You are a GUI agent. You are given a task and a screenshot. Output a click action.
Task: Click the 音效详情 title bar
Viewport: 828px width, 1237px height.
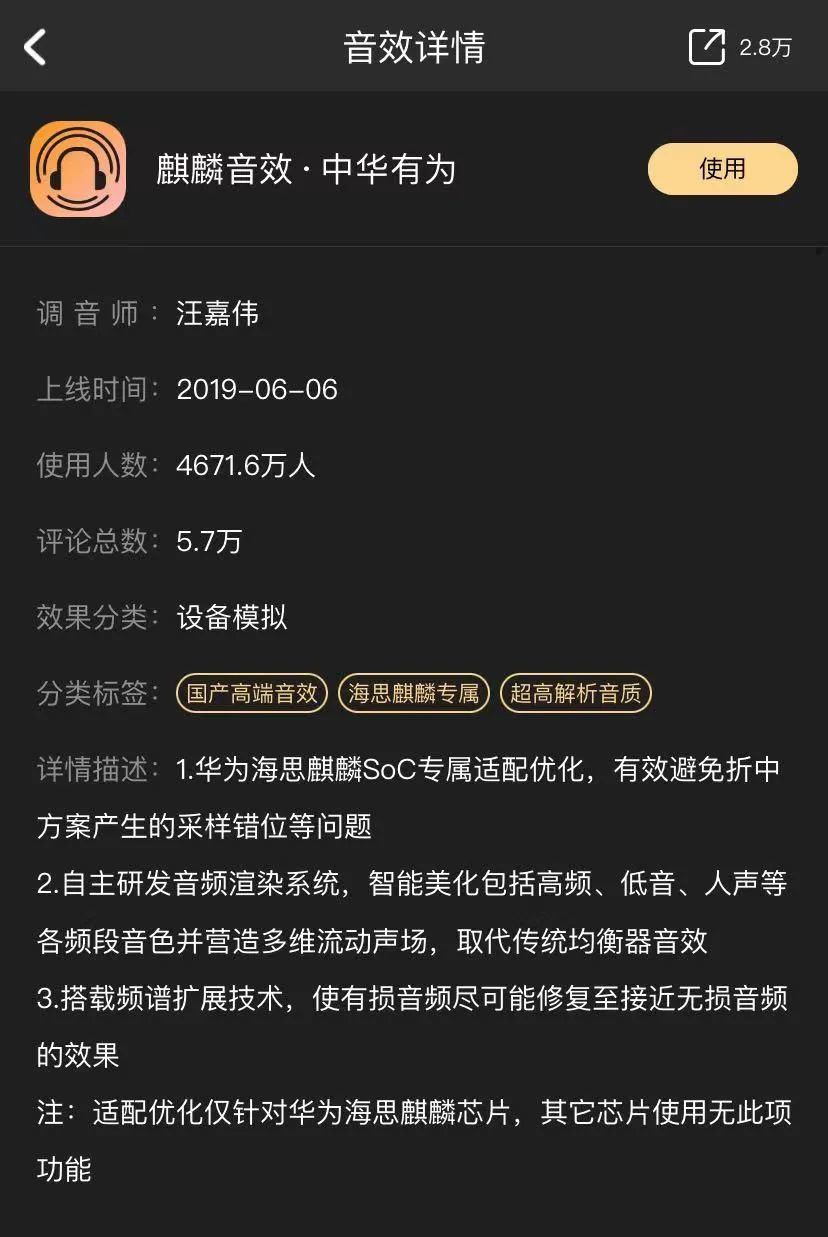[x=414, y=46]
